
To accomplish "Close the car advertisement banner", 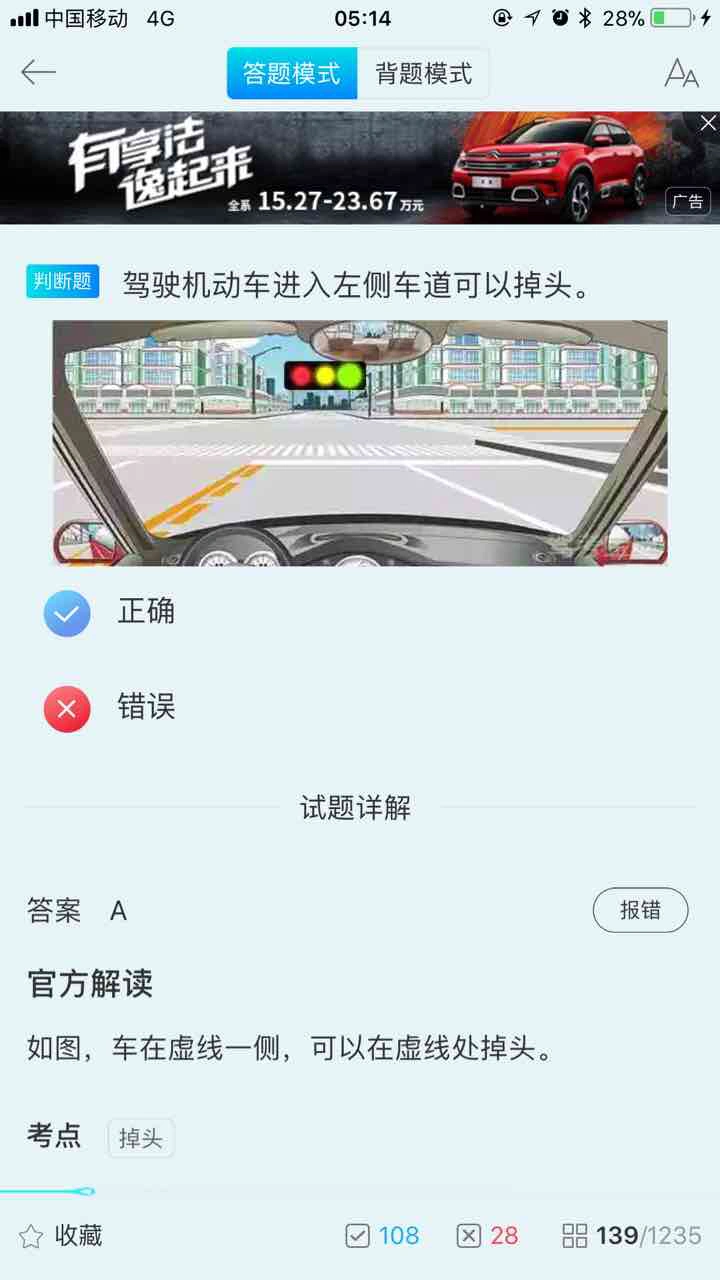I will tap(708, 123).
